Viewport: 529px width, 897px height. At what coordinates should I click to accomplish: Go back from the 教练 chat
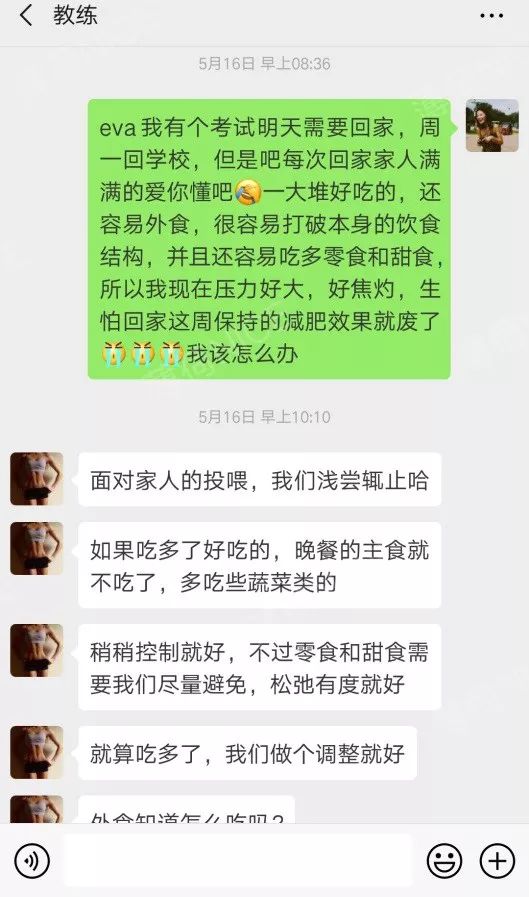coord(26,15)
